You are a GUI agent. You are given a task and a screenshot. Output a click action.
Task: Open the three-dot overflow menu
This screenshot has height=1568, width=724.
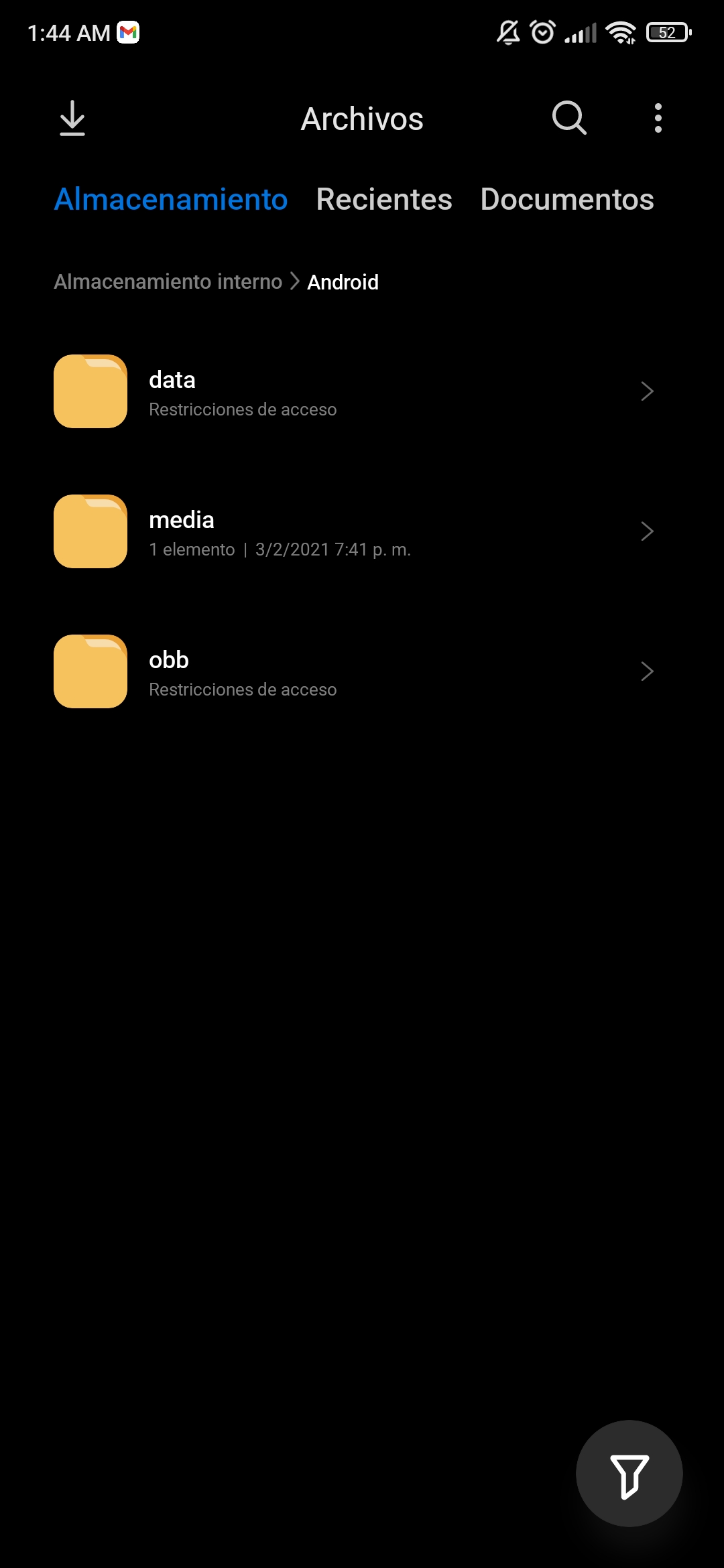tap(658, 119)
